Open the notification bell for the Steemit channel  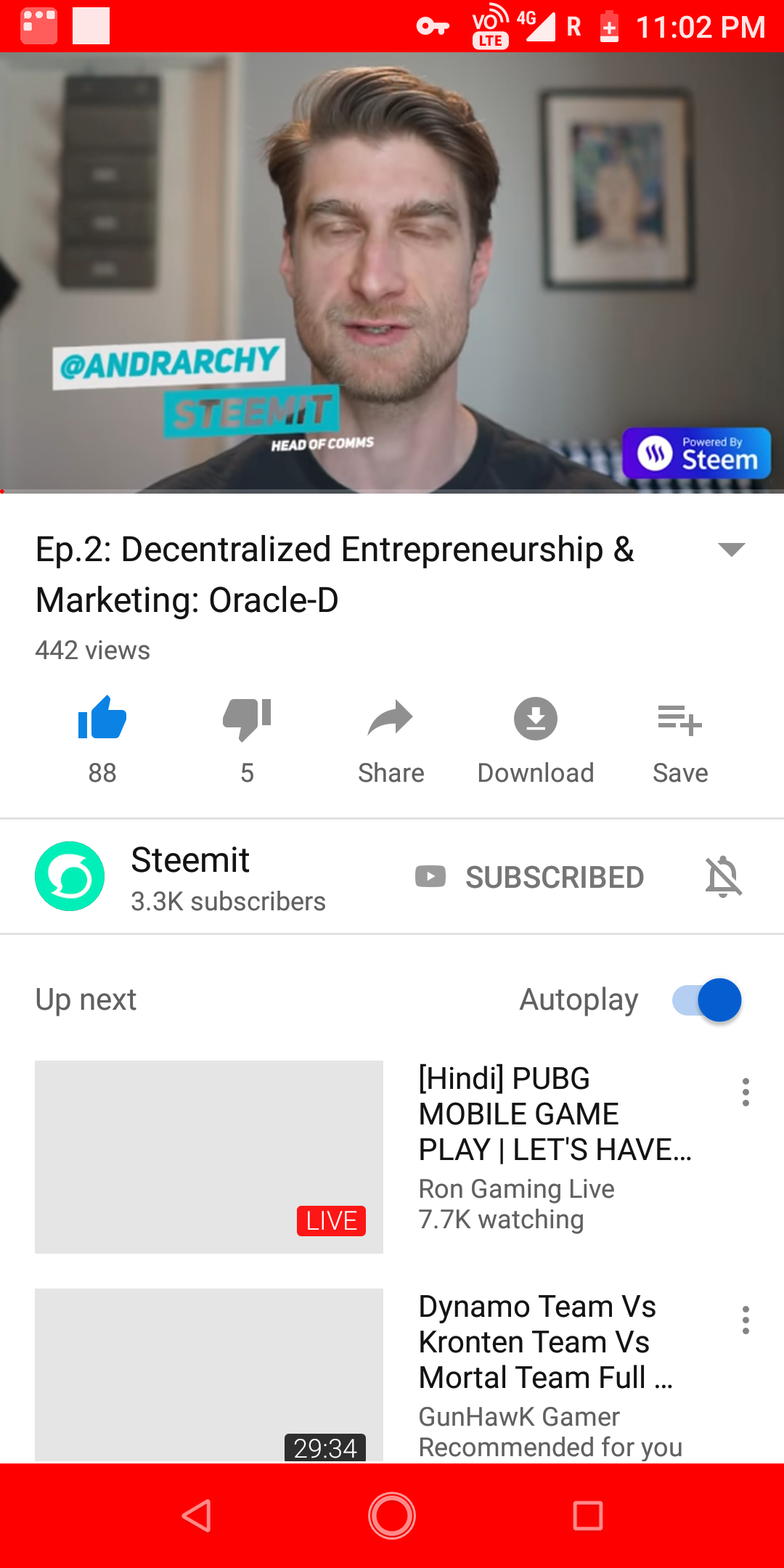click(x=724, y=877)
